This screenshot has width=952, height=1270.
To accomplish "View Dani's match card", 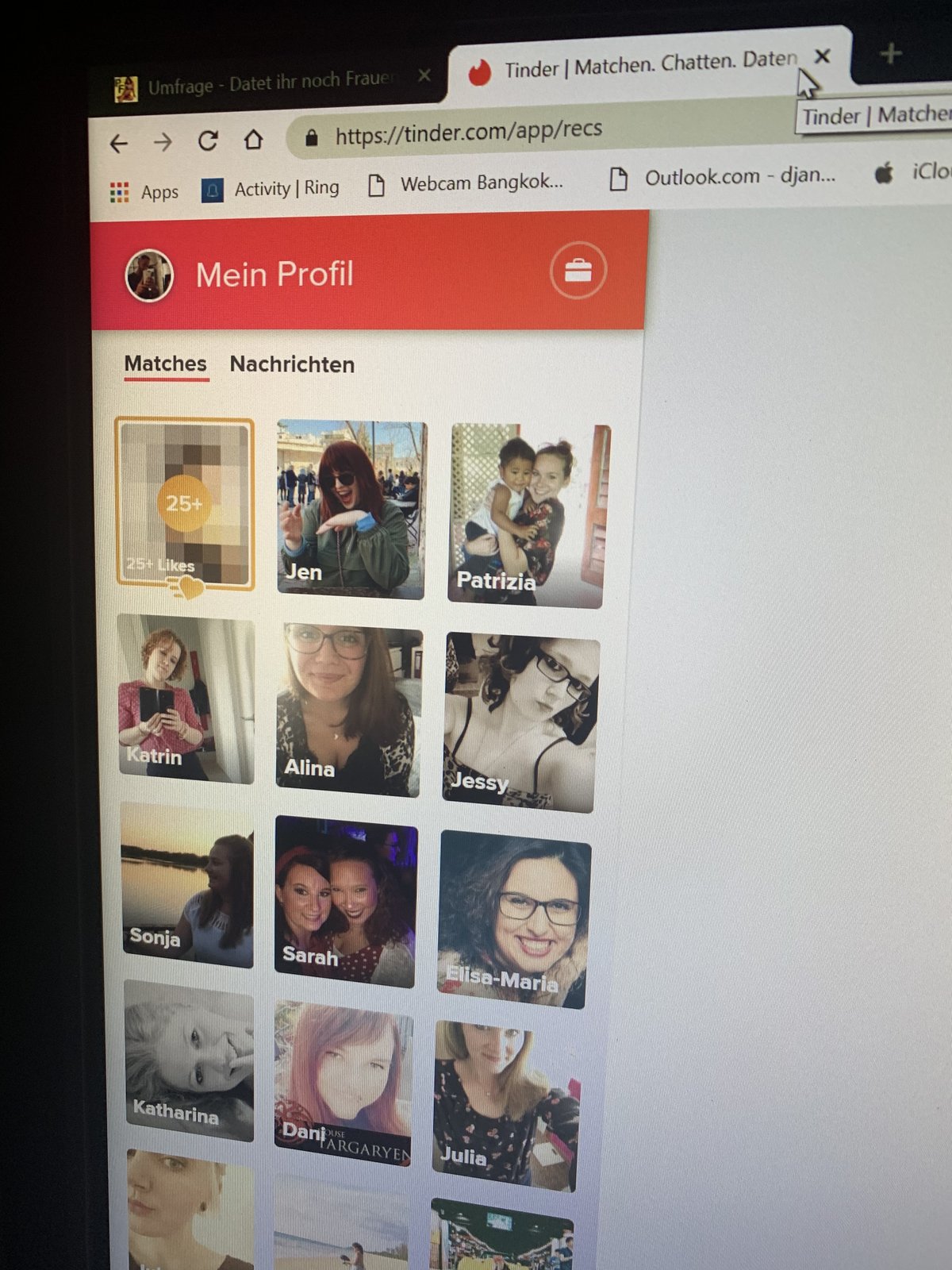I will [343, 1083].
